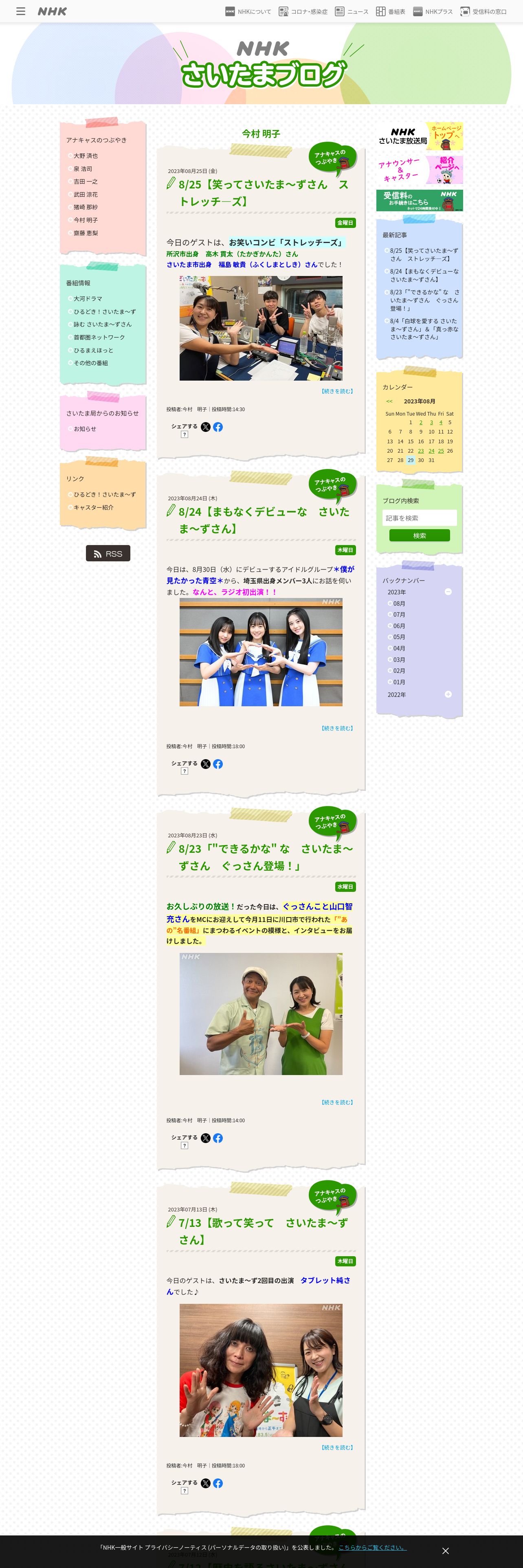Open the hamburger menu
This screenshot has height=1568, width=523.
(21, 11)
